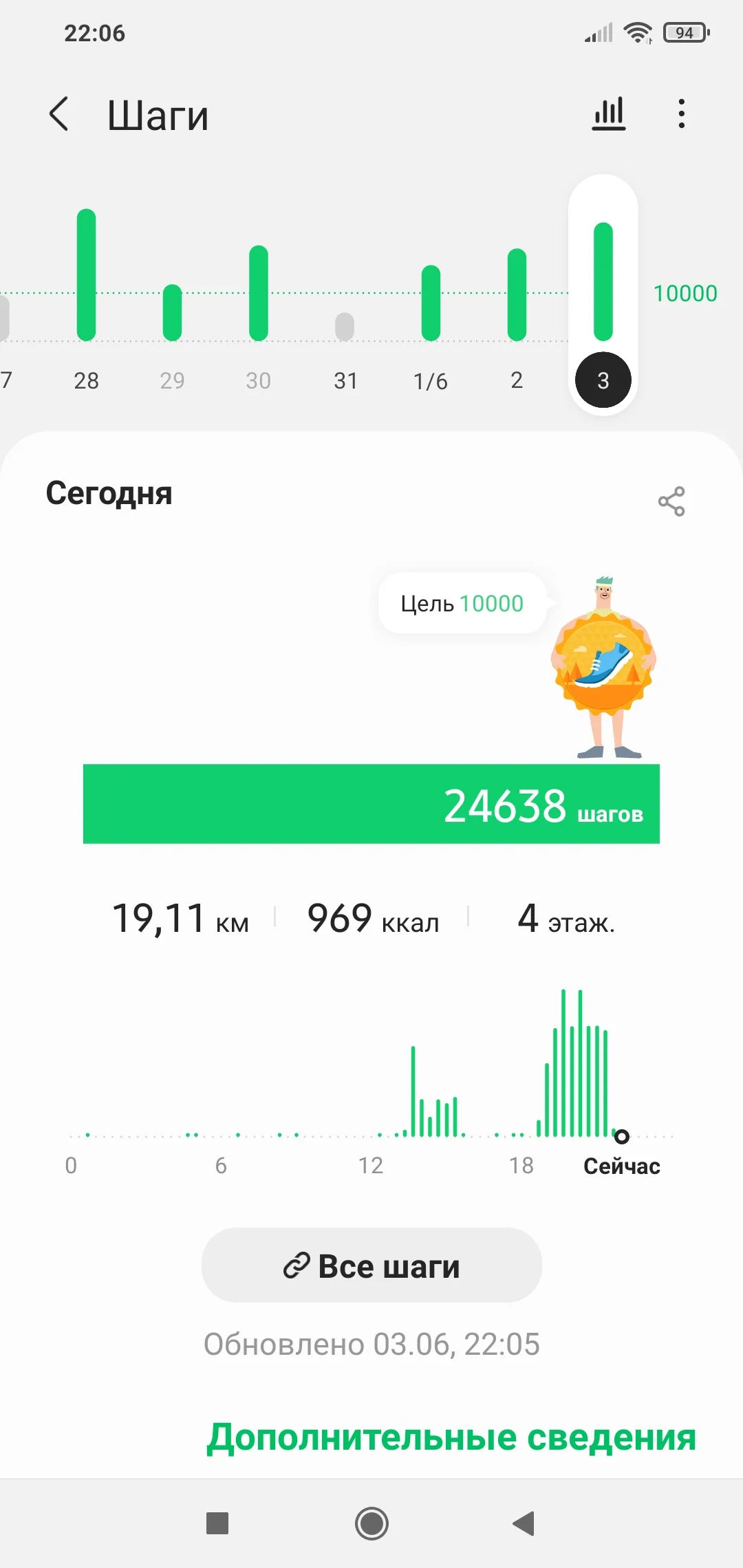Select the day 31 bar
The image size is (743, 1568).
345,327
